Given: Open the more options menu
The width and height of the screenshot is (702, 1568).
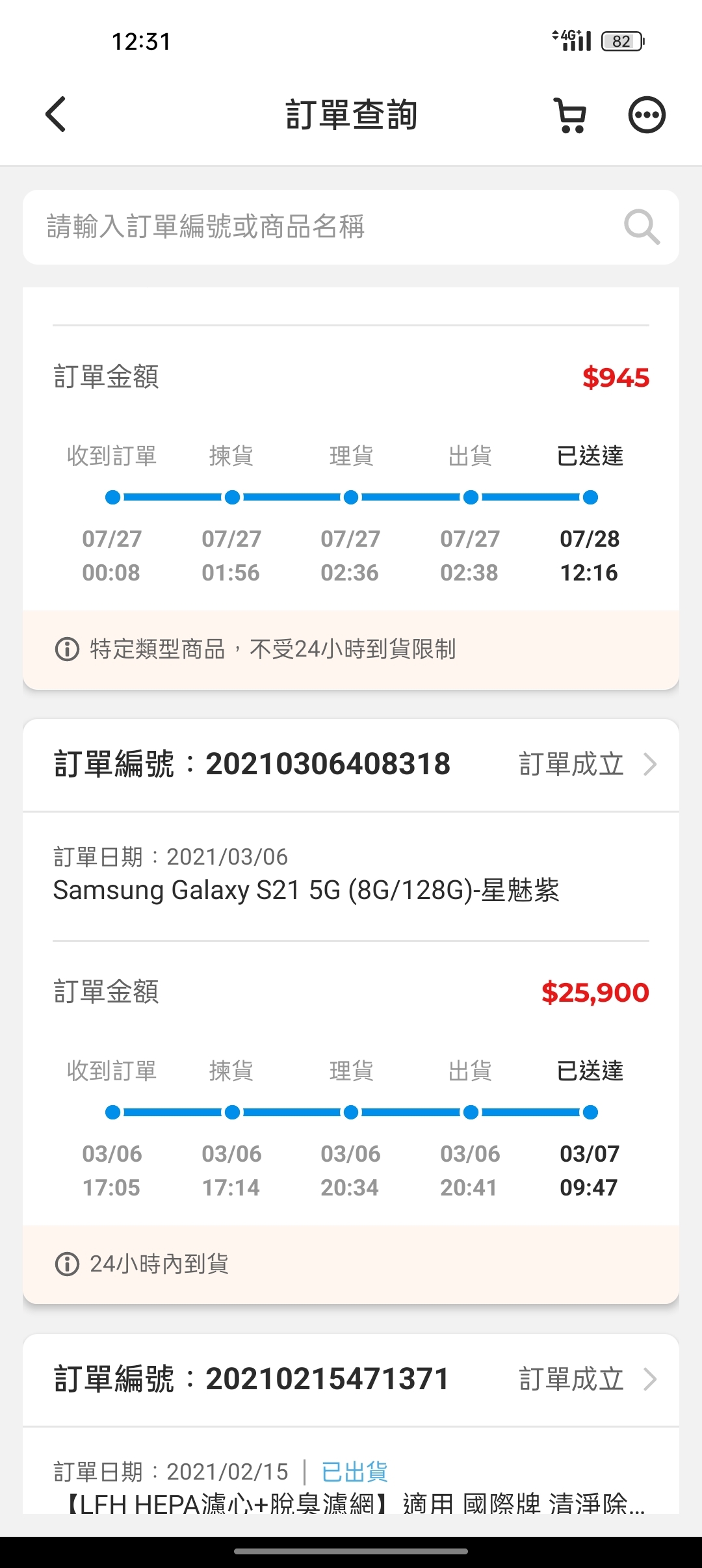Looking at the screenshot, I should [x=647, y=116].
